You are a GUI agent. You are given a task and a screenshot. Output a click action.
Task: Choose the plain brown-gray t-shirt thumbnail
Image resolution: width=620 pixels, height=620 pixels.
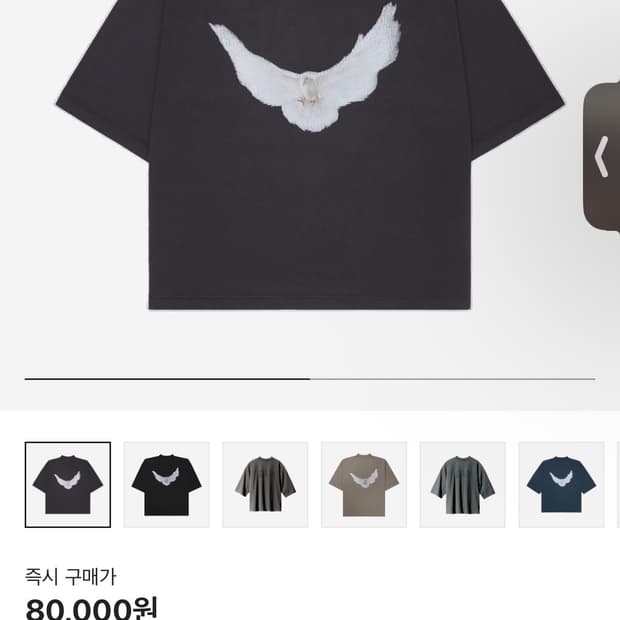[265, 485]
